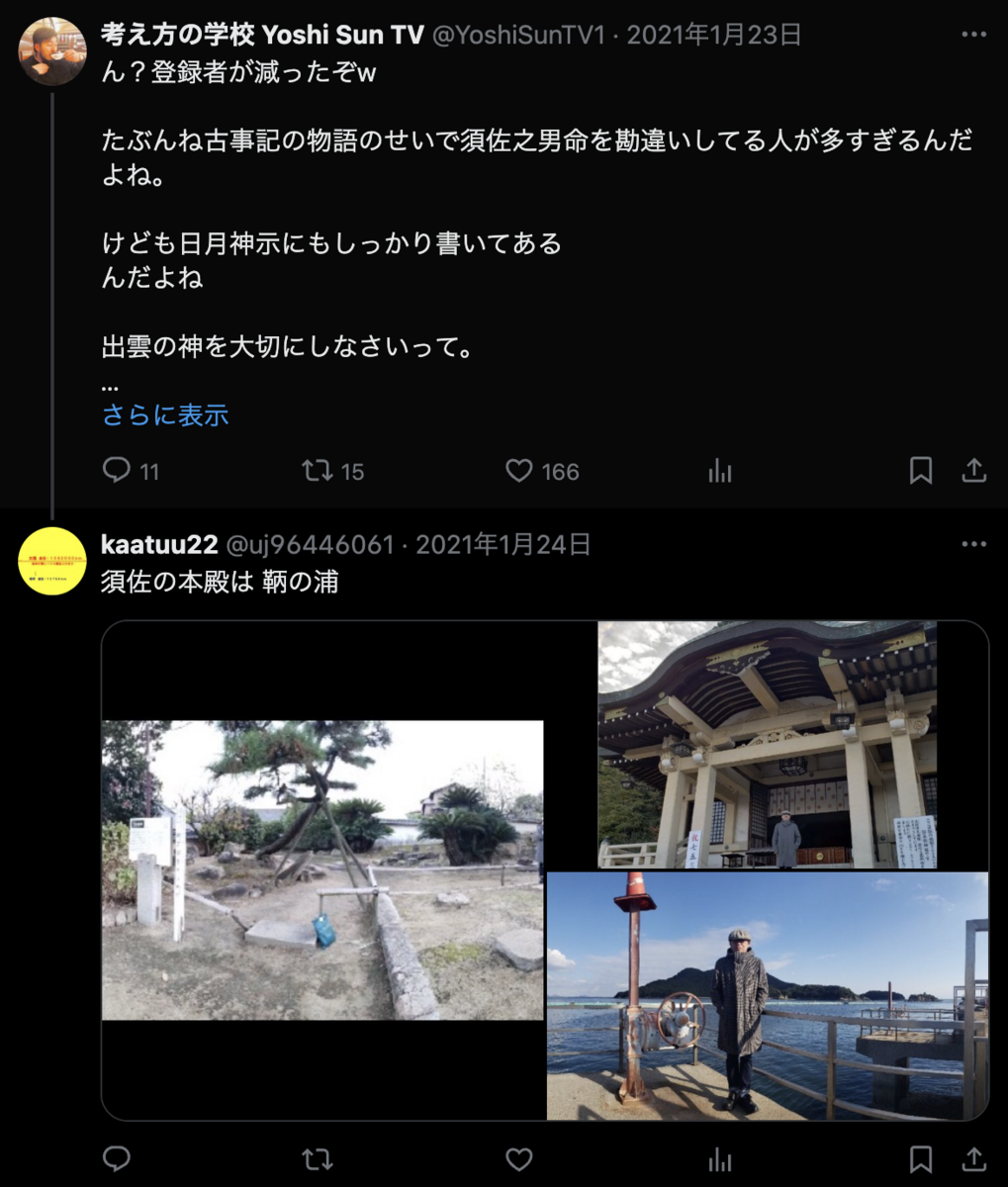Open kaatuu22's yellow profile avatar

(x=52, y=561)
